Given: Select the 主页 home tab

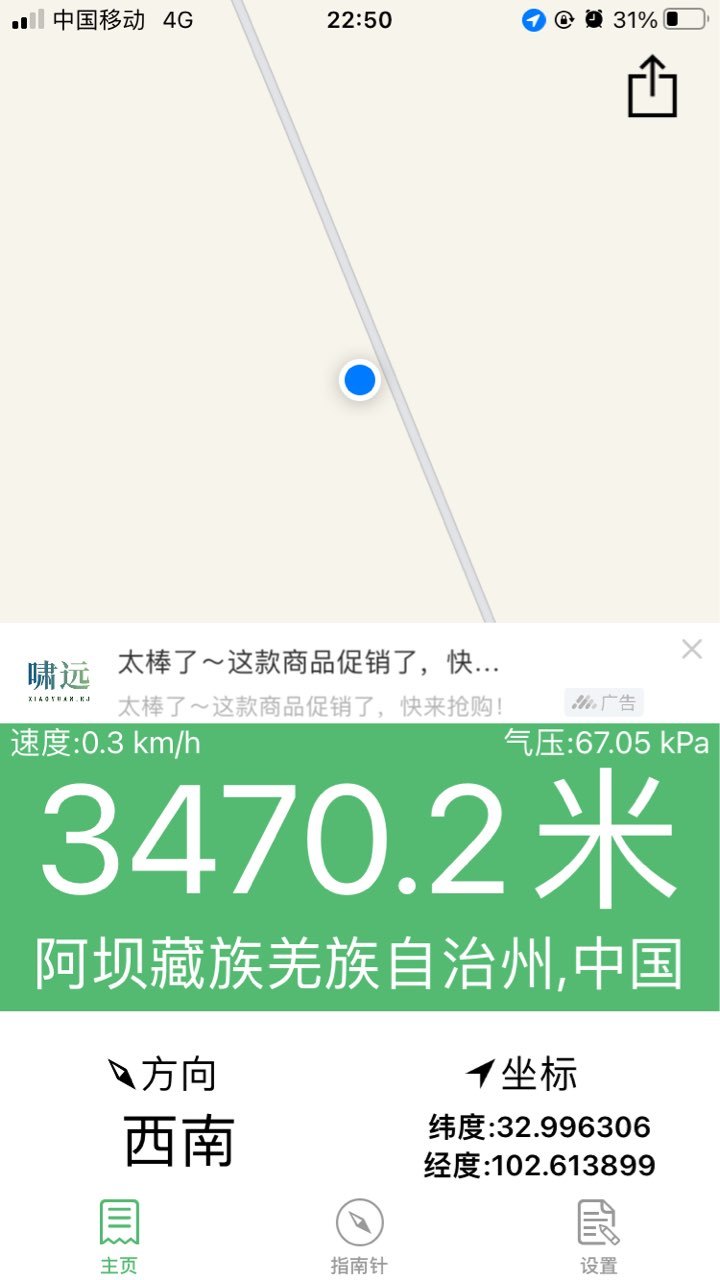Looking at the screenshot, I should click(119, 1236).
